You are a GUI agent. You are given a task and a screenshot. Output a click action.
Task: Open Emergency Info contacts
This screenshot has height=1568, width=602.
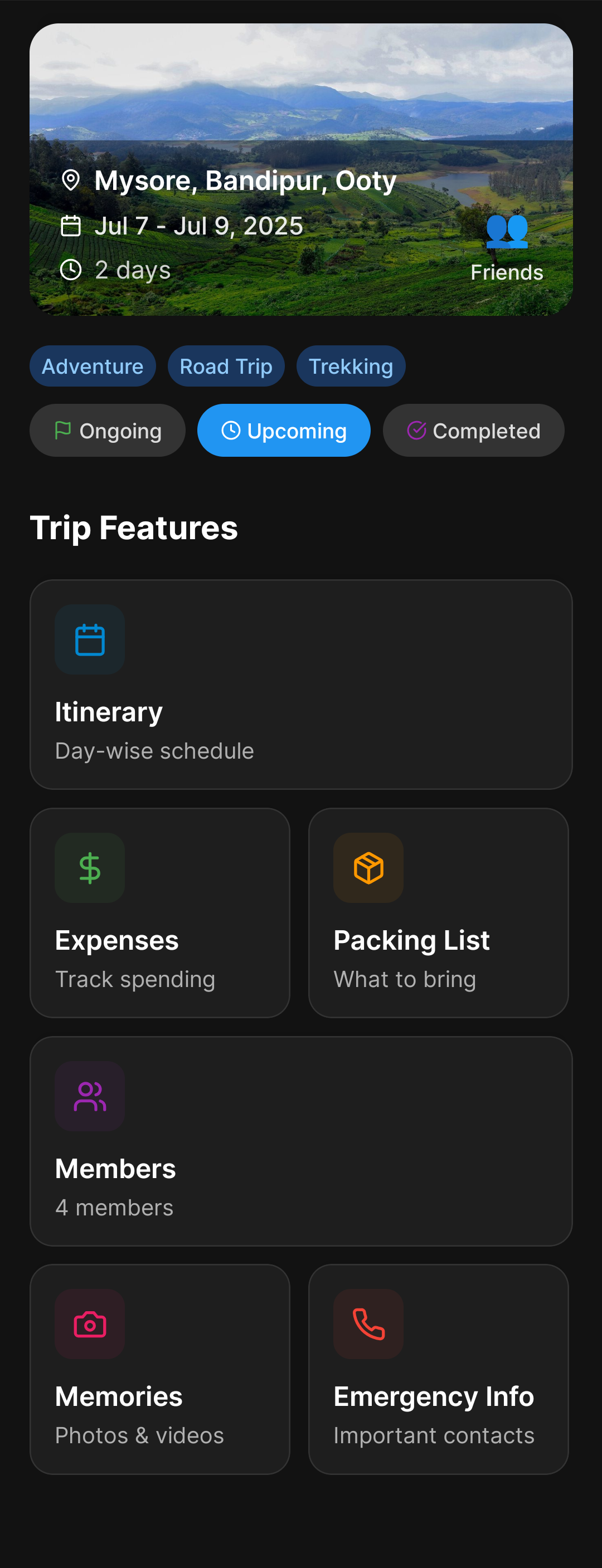438,1369
